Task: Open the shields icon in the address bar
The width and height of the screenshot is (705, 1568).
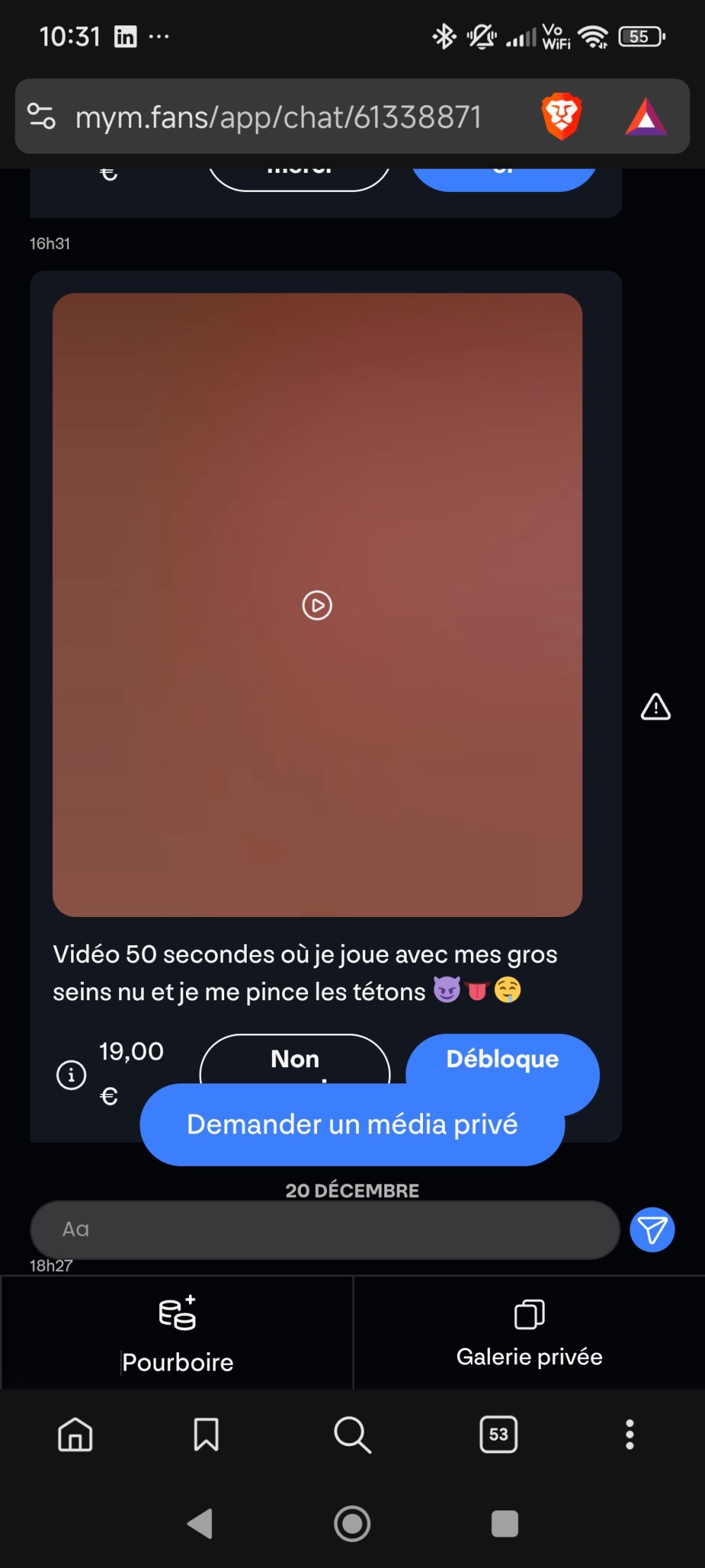Action: coord(41,117)
